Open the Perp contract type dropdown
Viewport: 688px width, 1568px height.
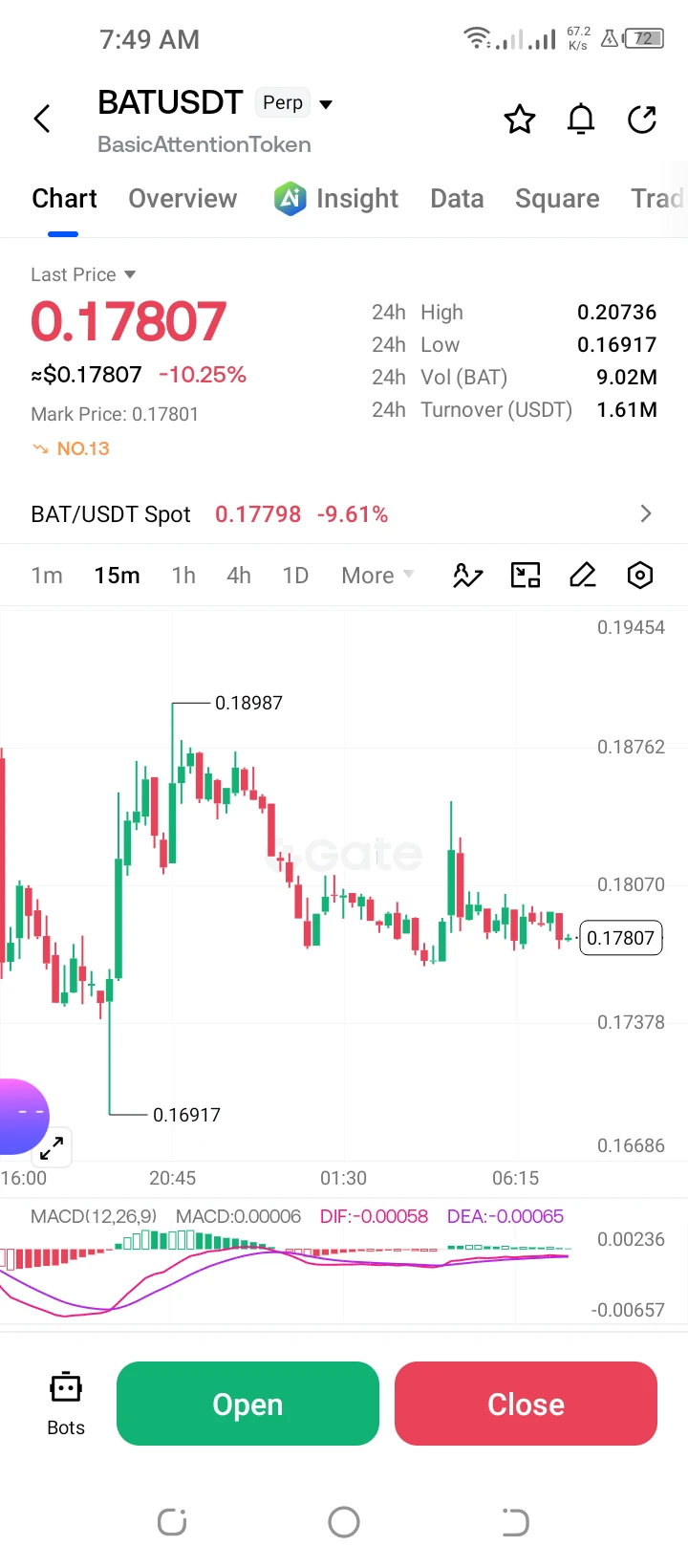(294, 103)
